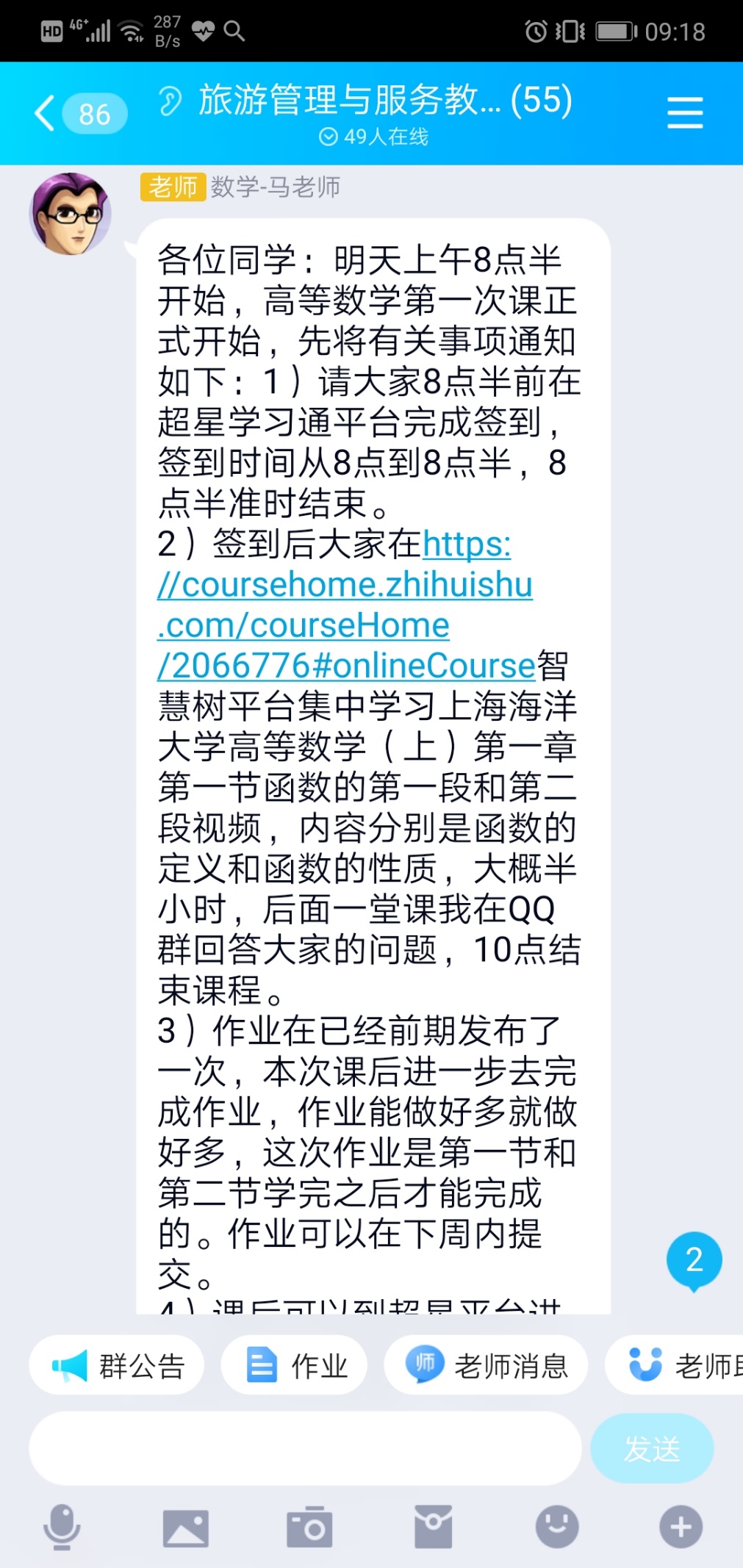Image resolution: width=743 pixels, height=1568 pixels.
Task: Tap the 发送 send button
Action: [652, 1449]
